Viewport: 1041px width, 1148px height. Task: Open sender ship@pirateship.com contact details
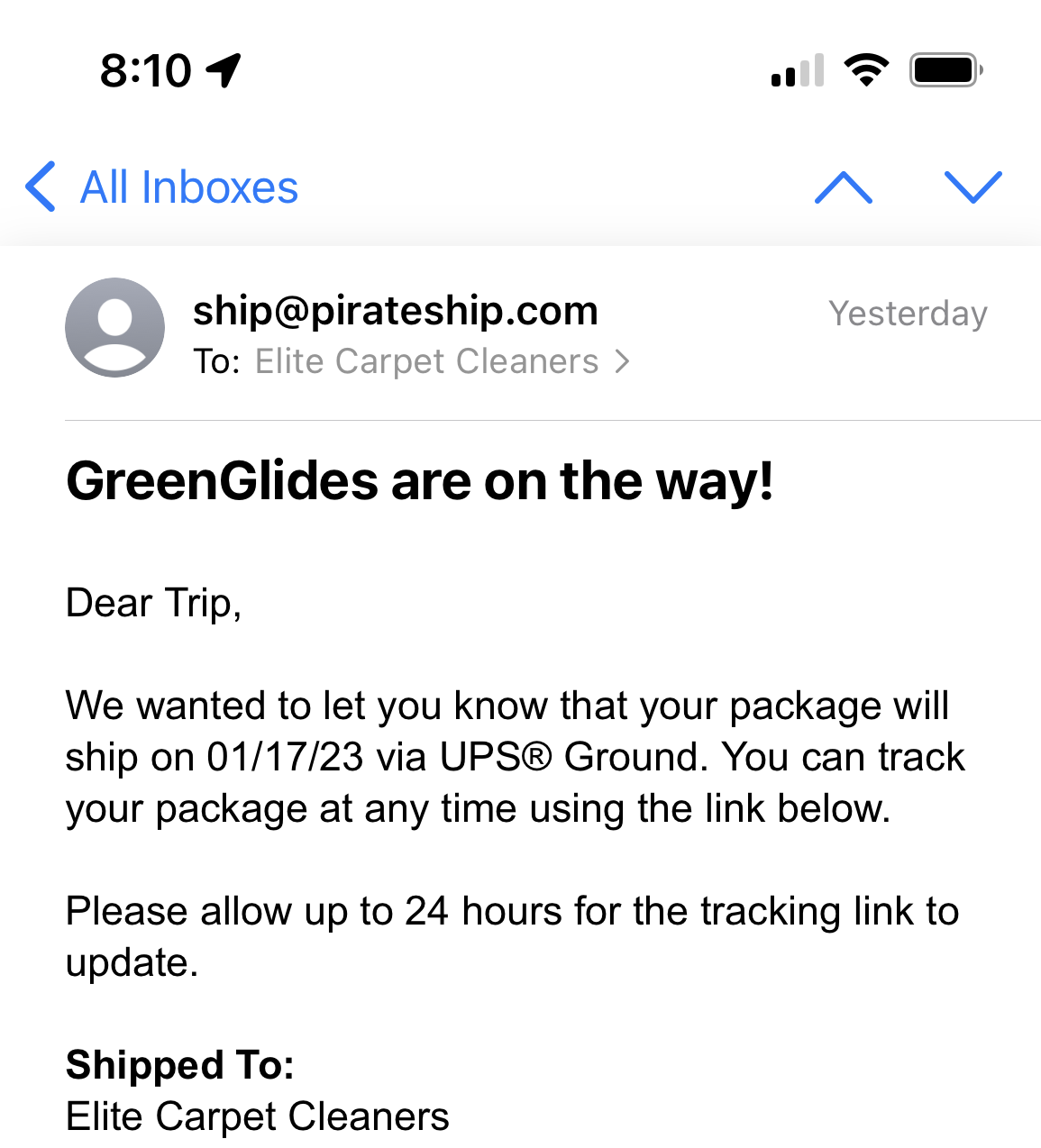pyautogui.click(x=395, y=311)
